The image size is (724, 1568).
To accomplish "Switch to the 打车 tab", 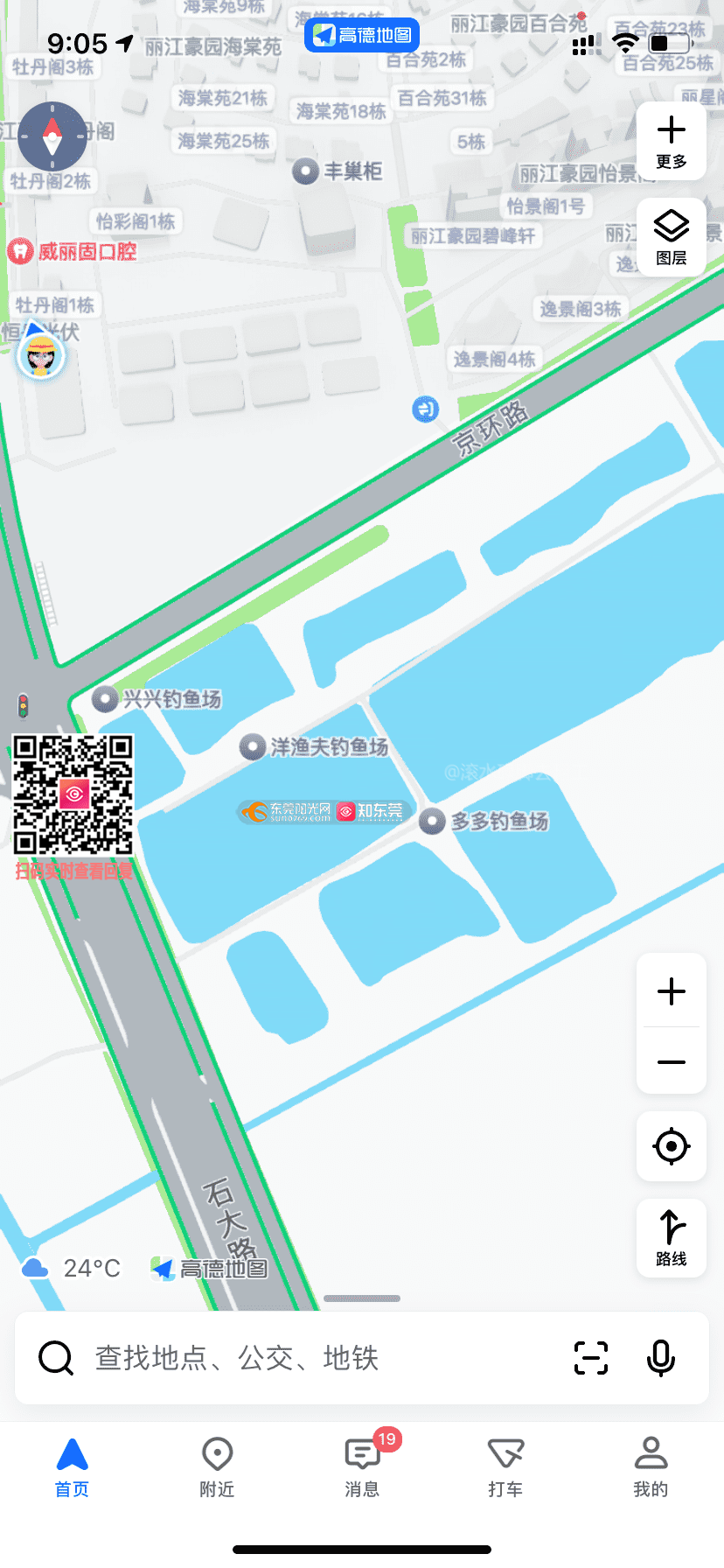I will 505,1466.
